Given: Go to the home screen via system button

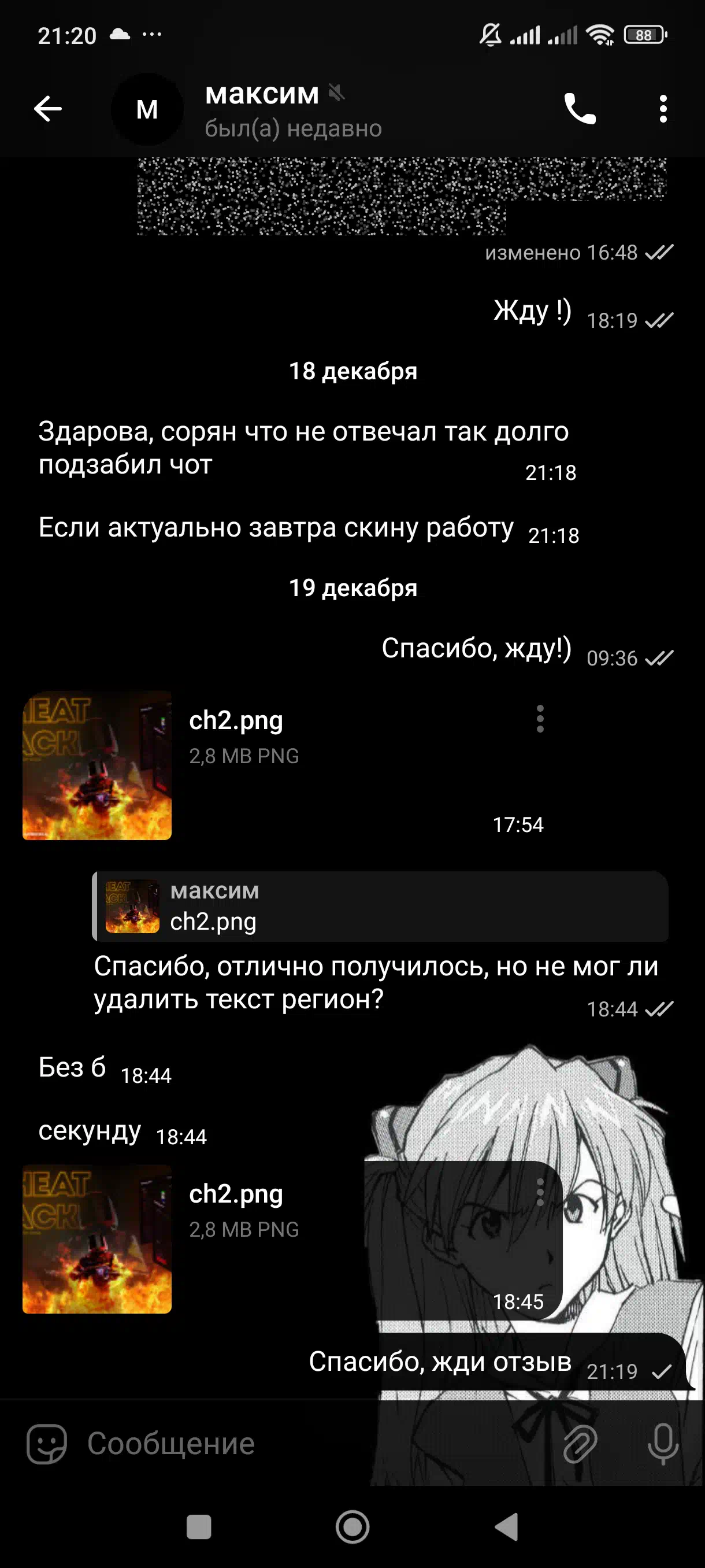Looking at the screenshot, I should 352,1526.
